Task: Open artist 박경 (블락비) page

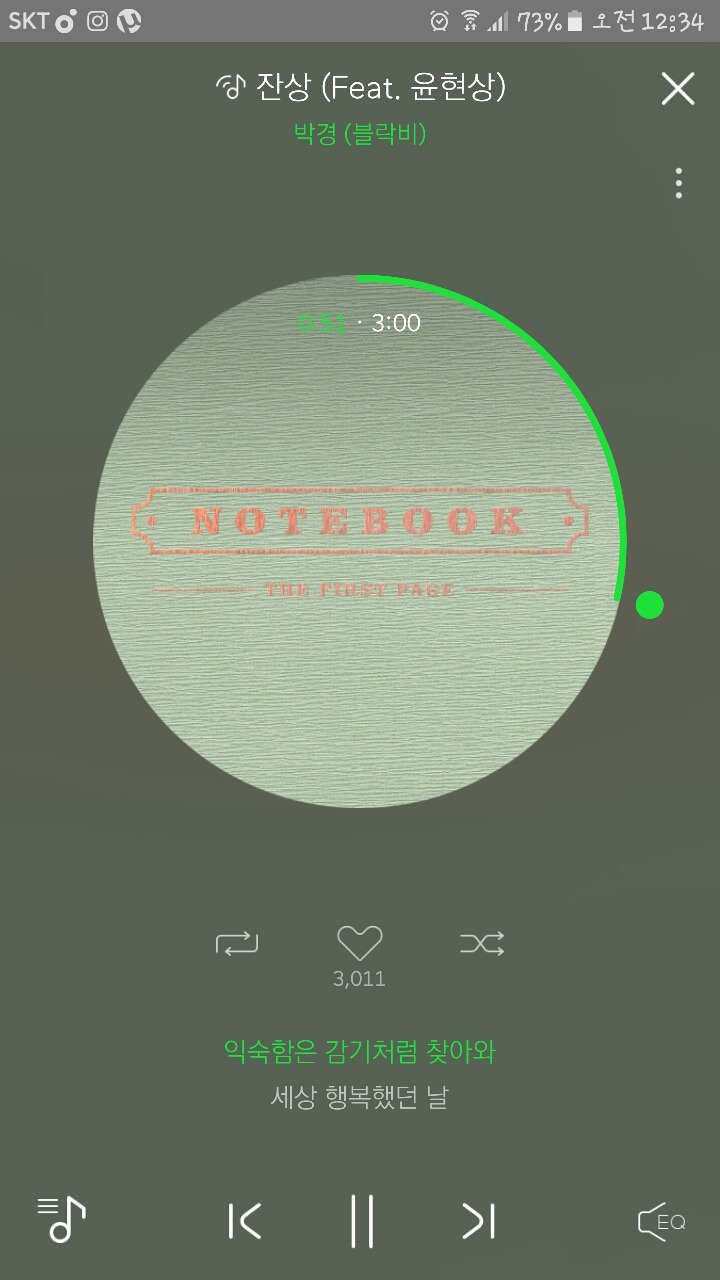Action: click(360, 133)
